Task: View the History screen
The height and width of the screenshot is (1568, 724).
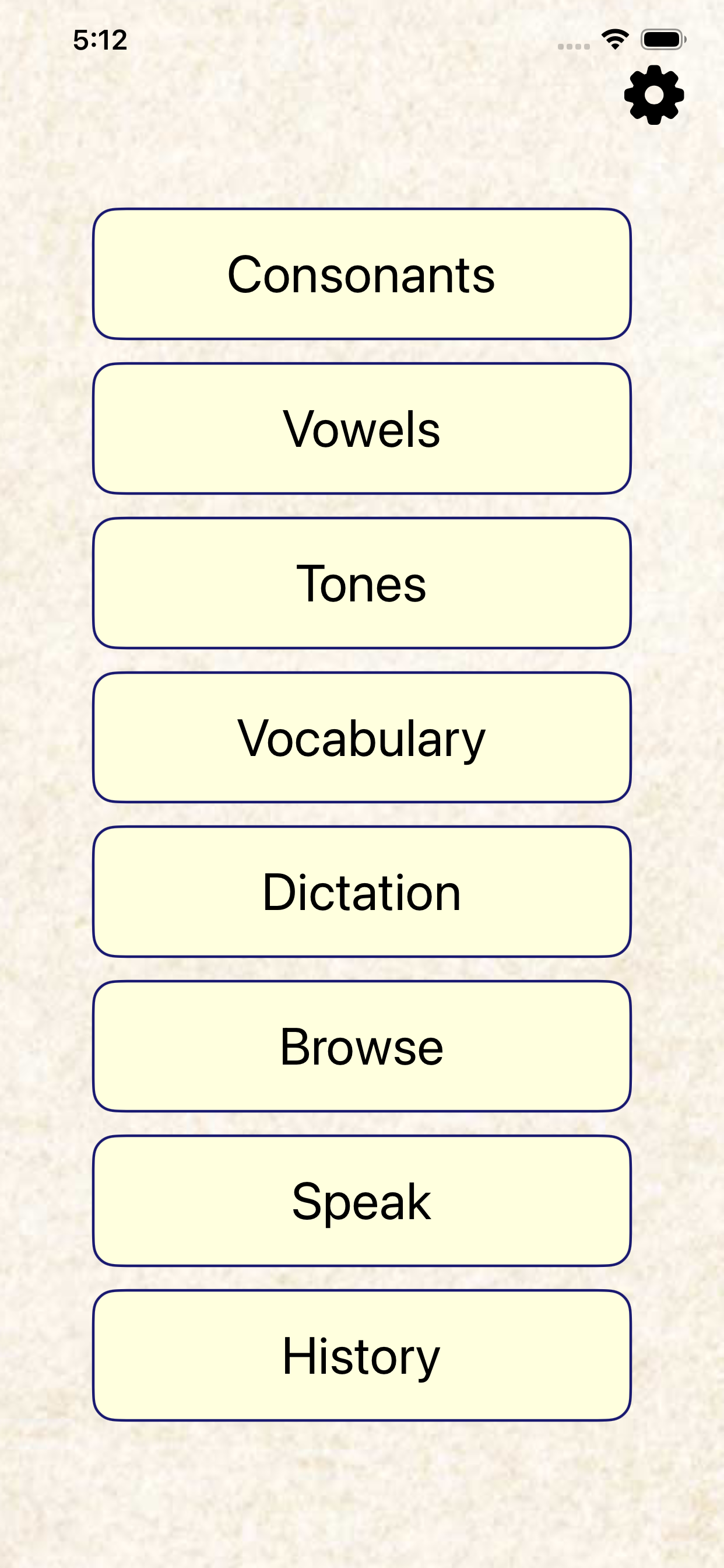Action: [x=361, y=1356]
